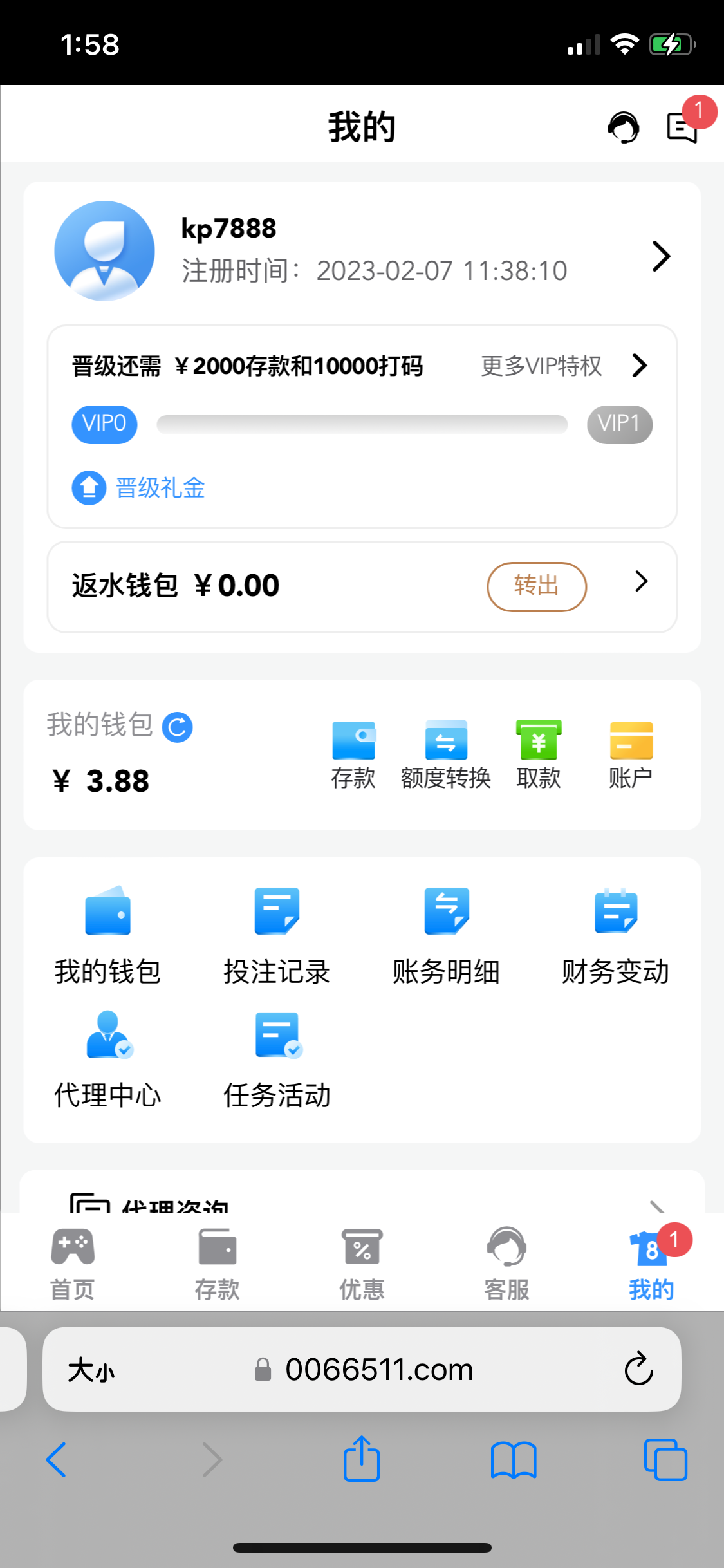
Task: Open 额度转换 quota conversion
Action: coord(446,754)
